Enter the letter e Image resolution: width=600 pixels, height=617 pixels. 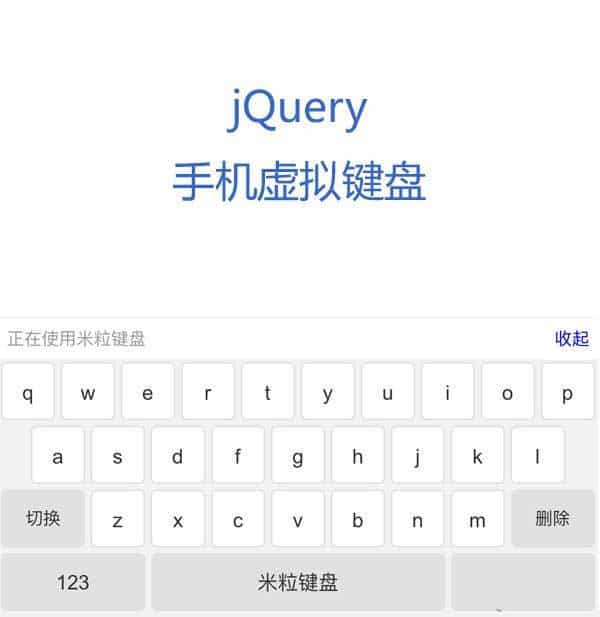(148, 392)
